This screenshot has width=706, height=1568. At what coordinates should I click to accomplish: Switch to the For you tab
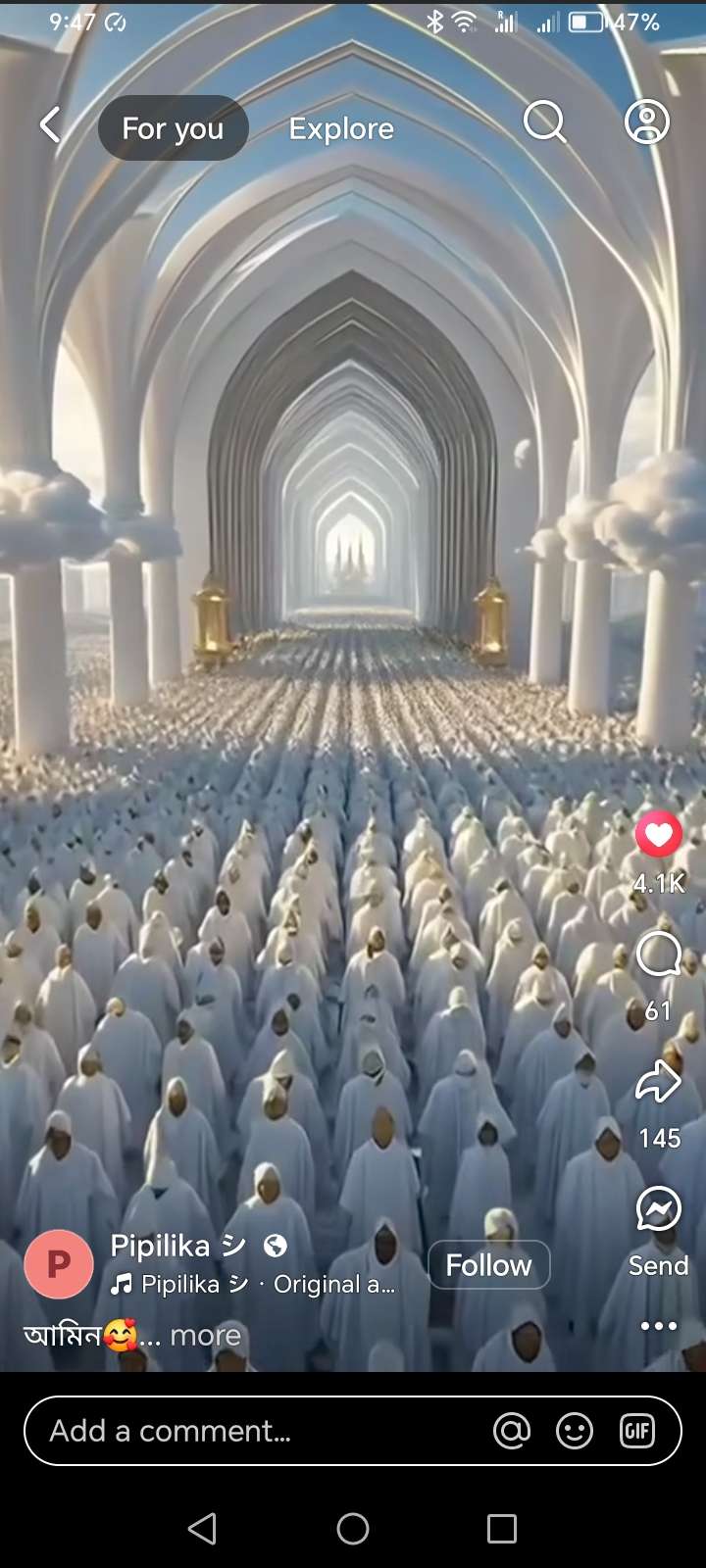pos(173,128)
